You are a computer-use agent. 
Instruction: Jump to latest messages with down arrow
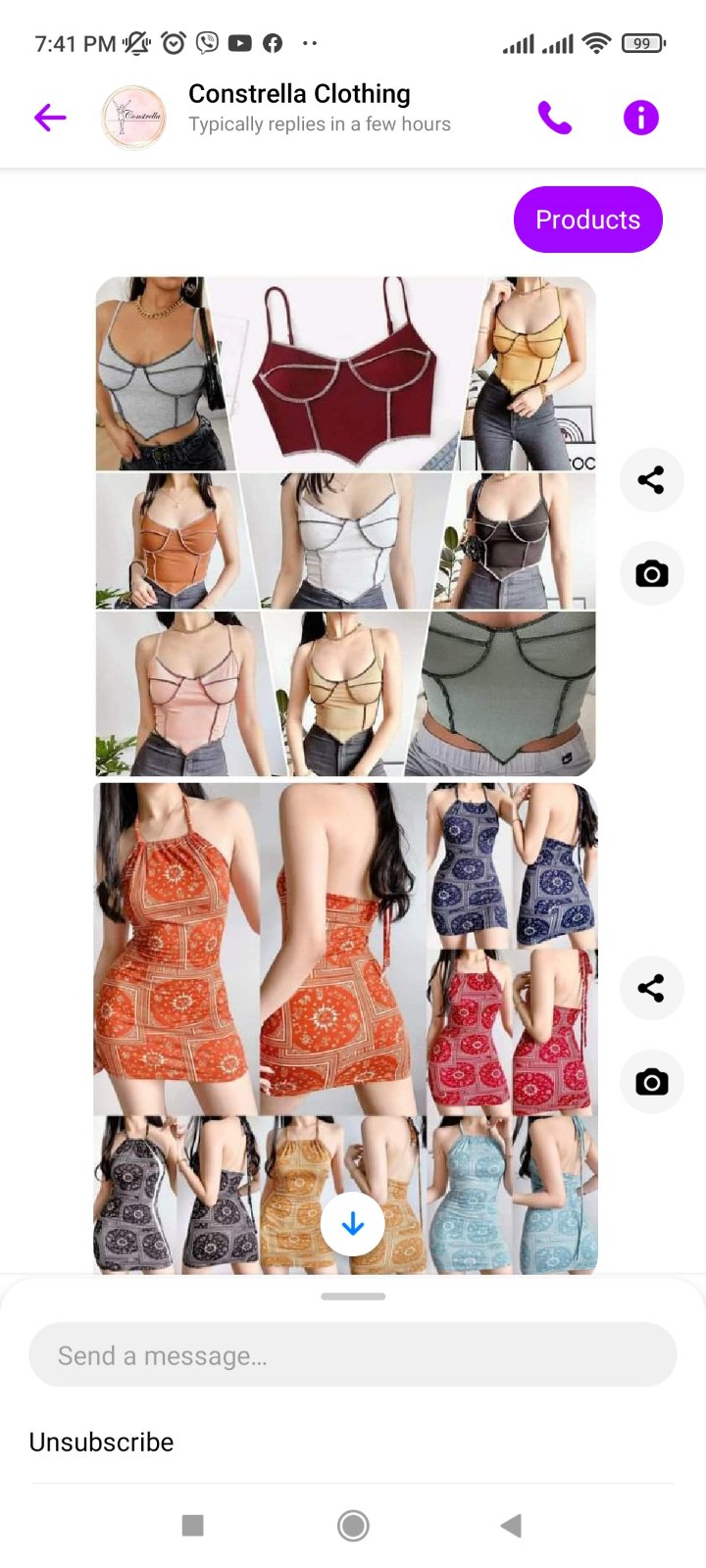tap(353, 1224)
